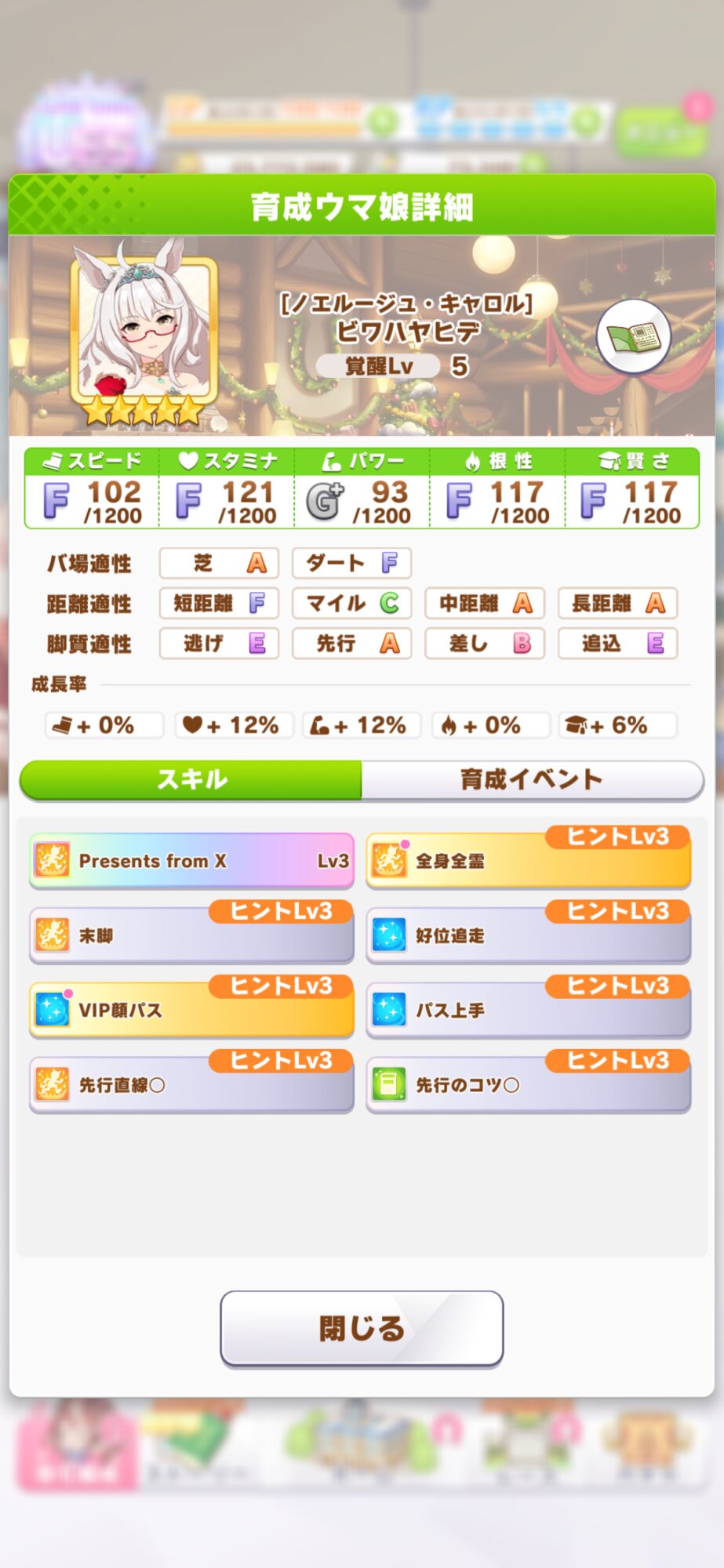Open the Presents from X skill

(x=191, y=861)
